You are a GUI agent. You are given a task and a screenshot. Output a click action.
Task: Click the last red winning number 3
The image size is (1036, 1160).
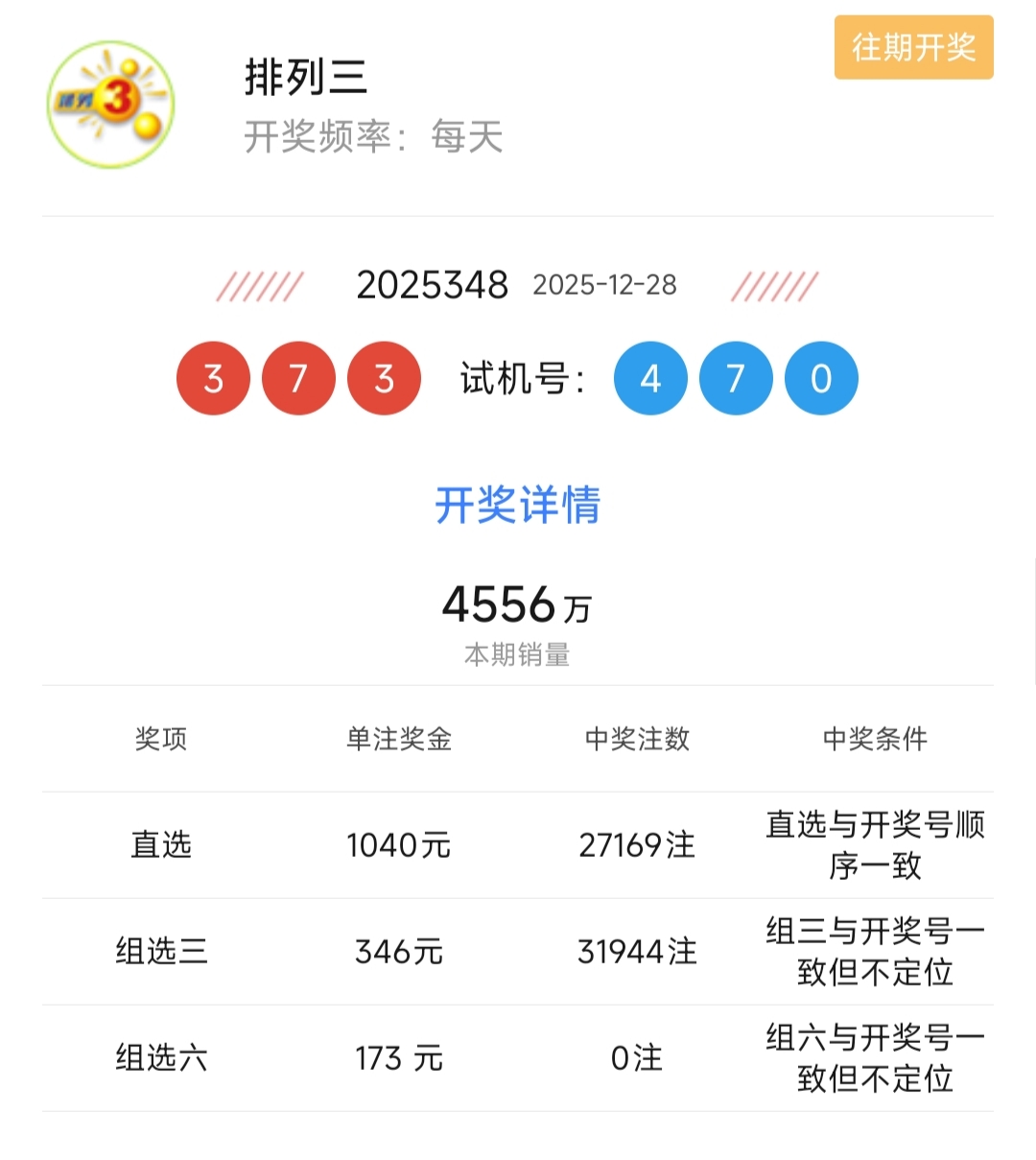(384, 378)
